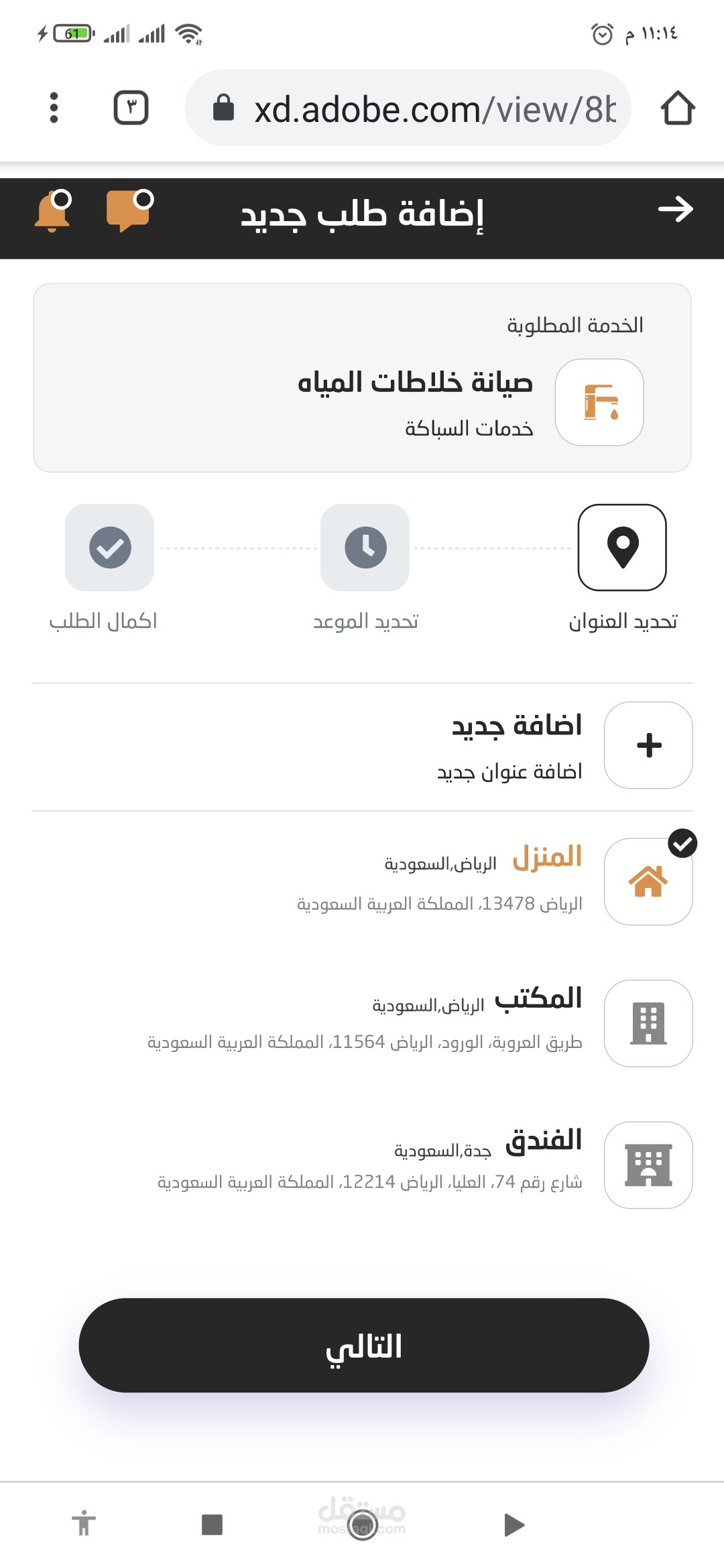Tap the triangle back button
Image resolution: width=724 pixels, height=1568 pixels.
click(514, 1524)
